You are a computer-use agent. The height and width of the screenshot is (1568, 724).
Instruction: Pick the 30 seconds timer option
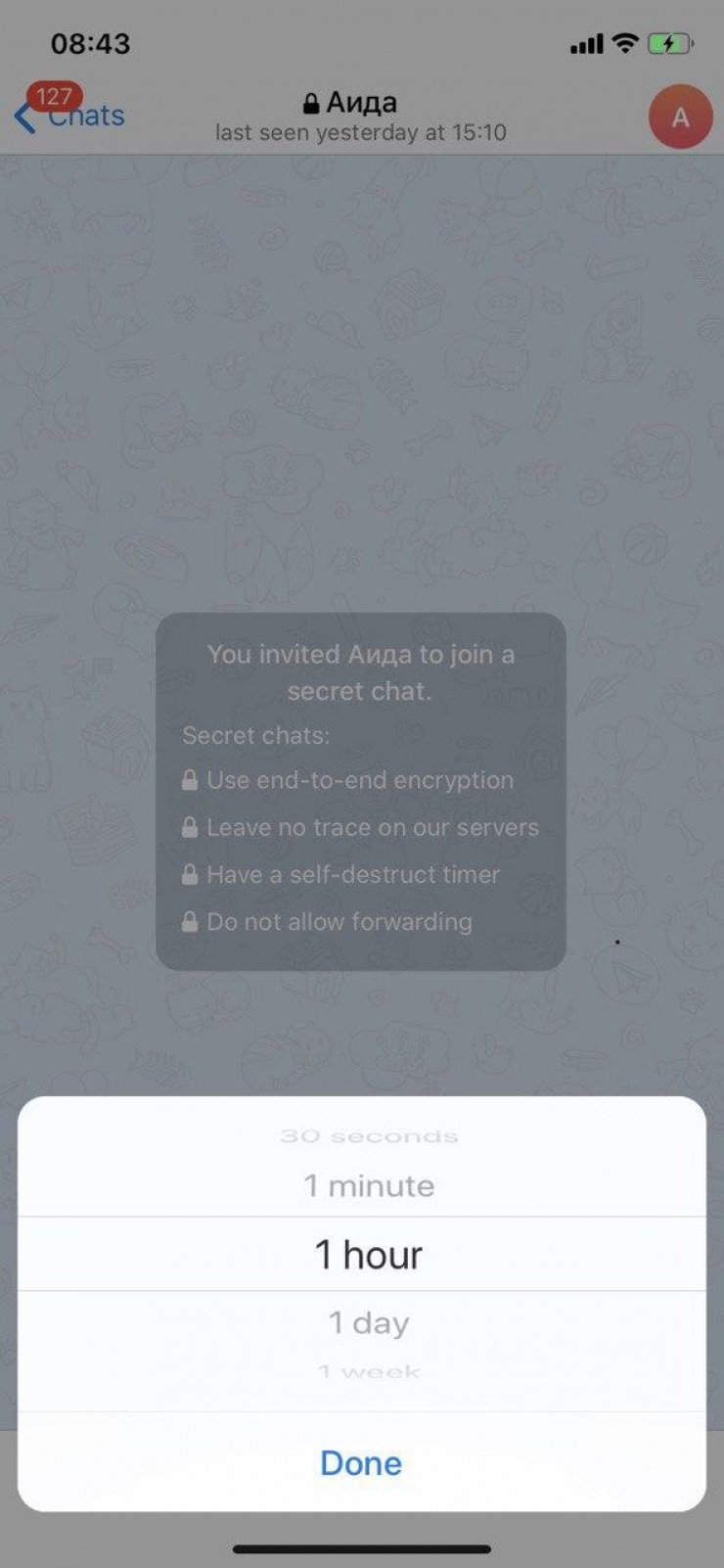[x=369, y=1136]
